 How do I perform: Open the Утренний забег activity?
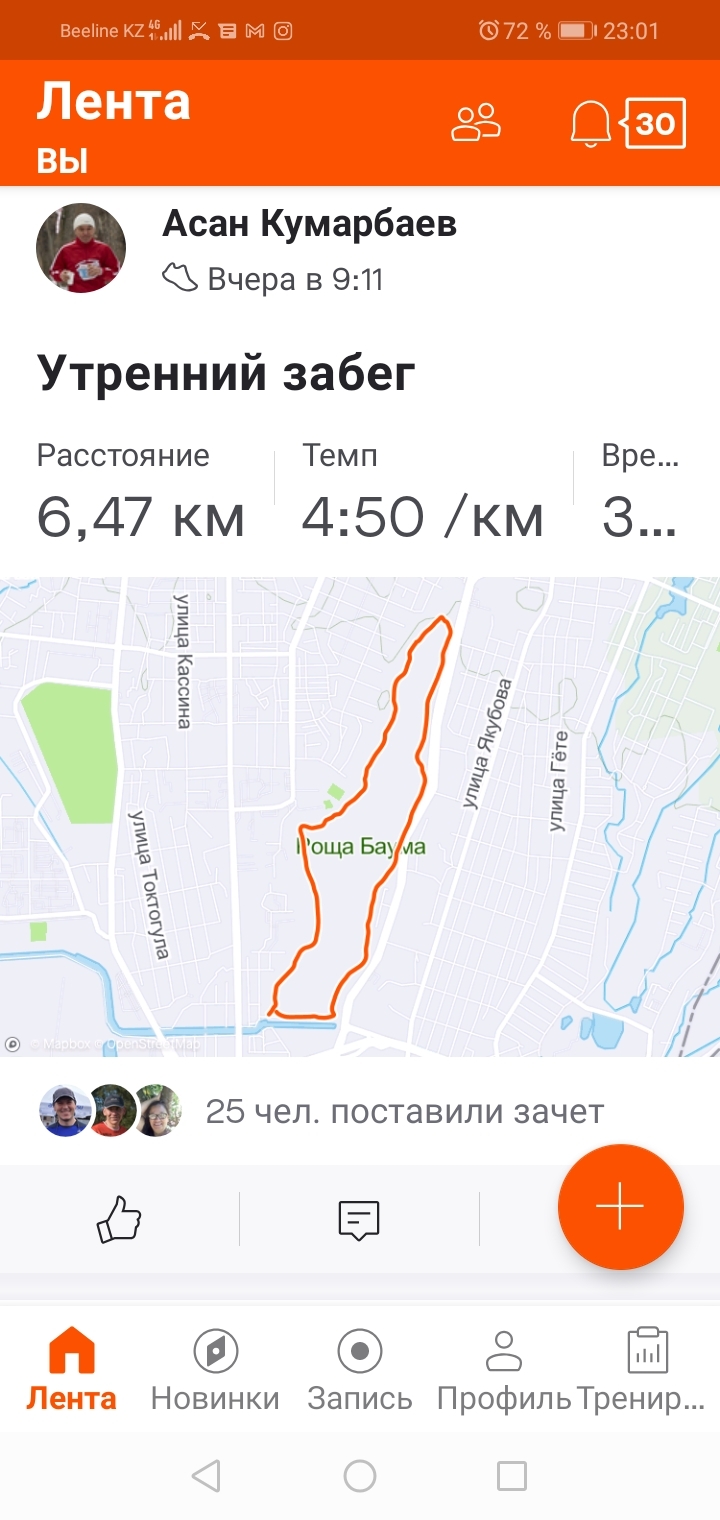click(x=226, y=373)
